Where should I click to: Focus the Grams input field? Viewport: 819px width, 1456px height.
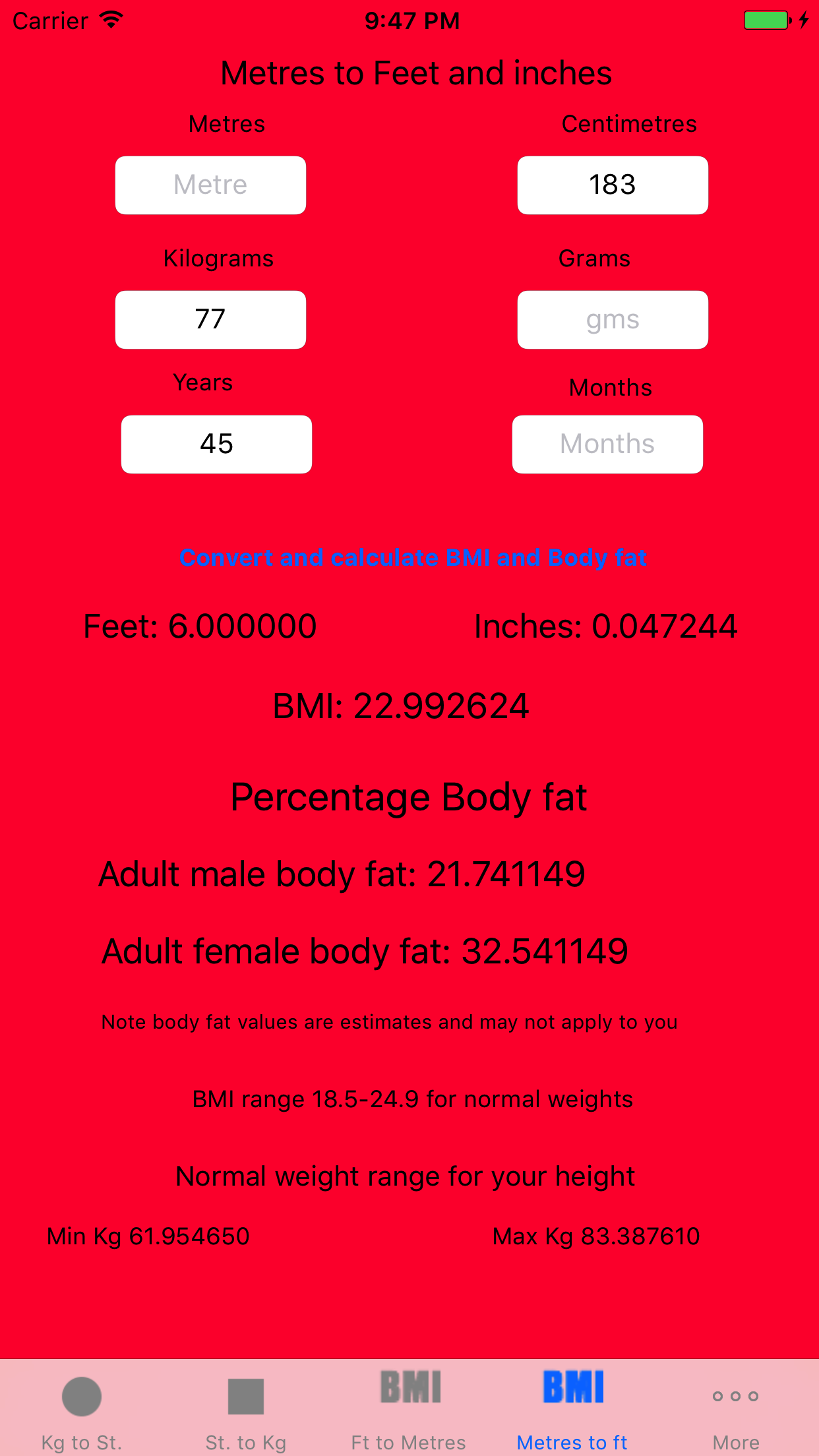[x=613, y=320]
